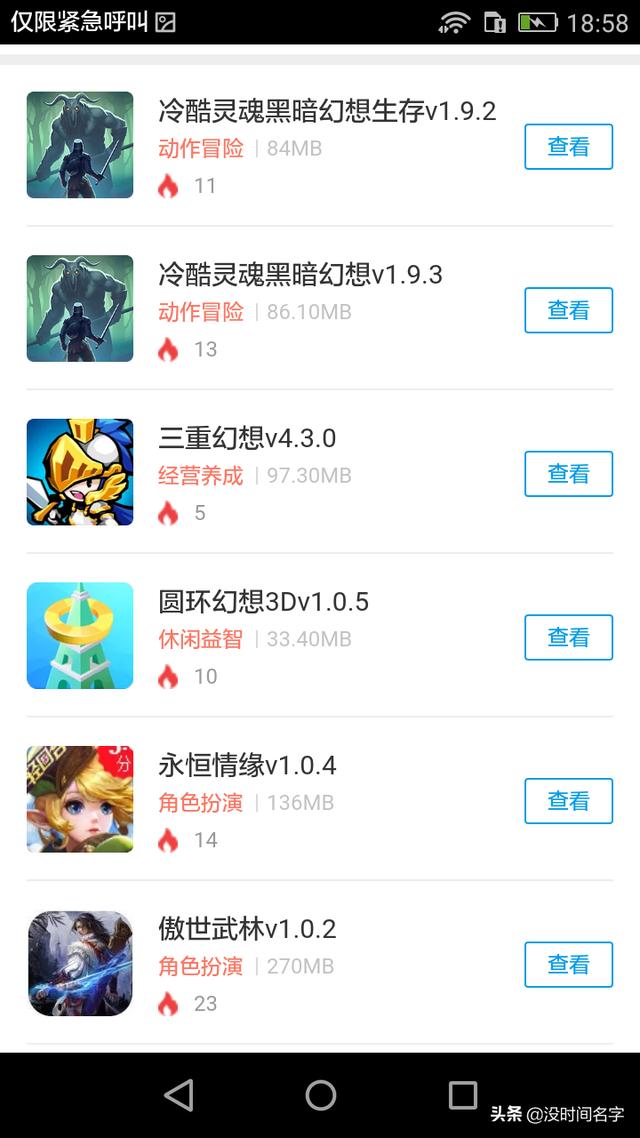The image size is (640, 1138).
Task: Select 查看 next to 圆环幻想3Dv1.0.5
Action: 568,637
